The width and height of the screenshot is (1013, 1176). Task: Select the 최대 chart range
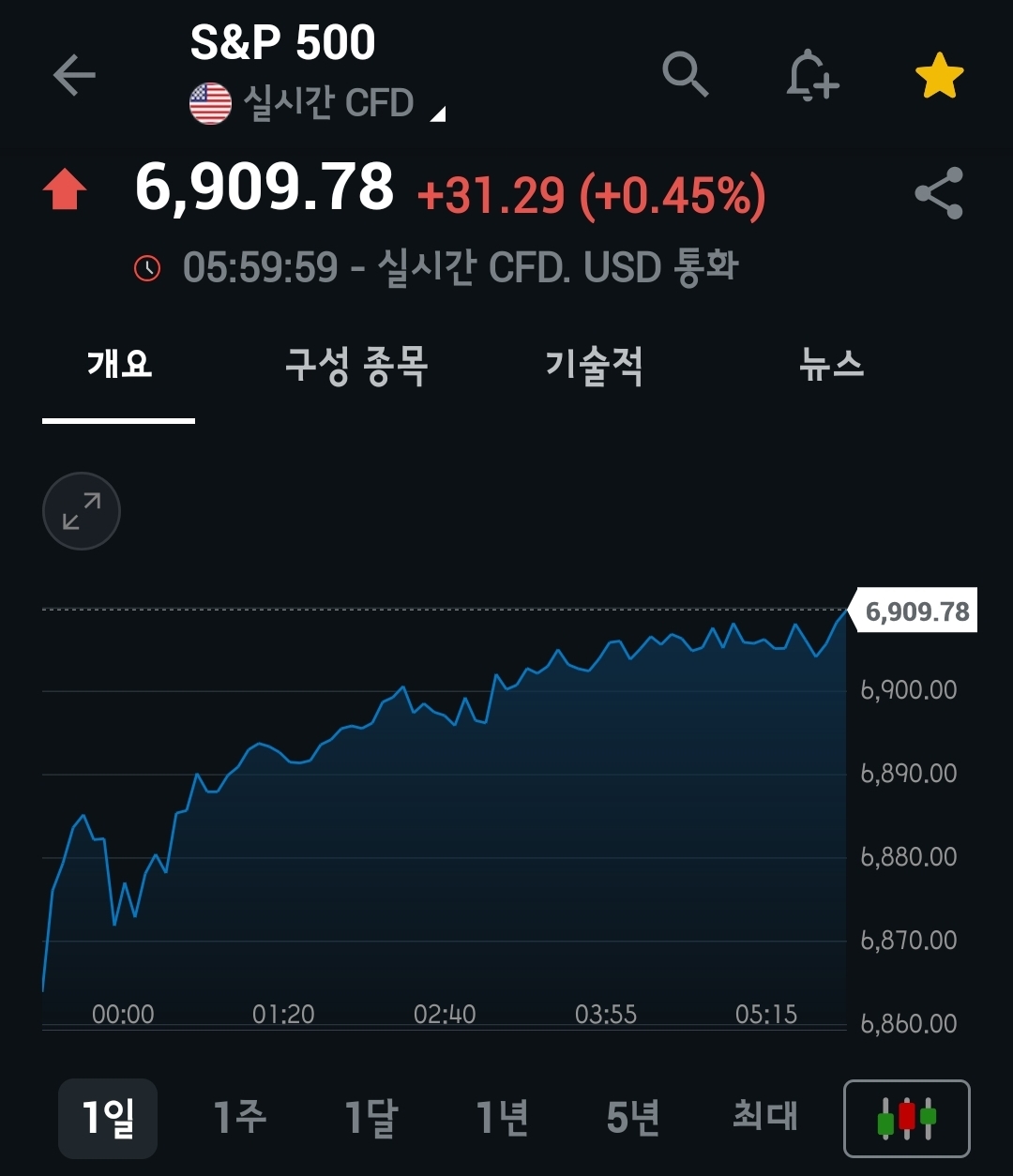point(764,1118)
